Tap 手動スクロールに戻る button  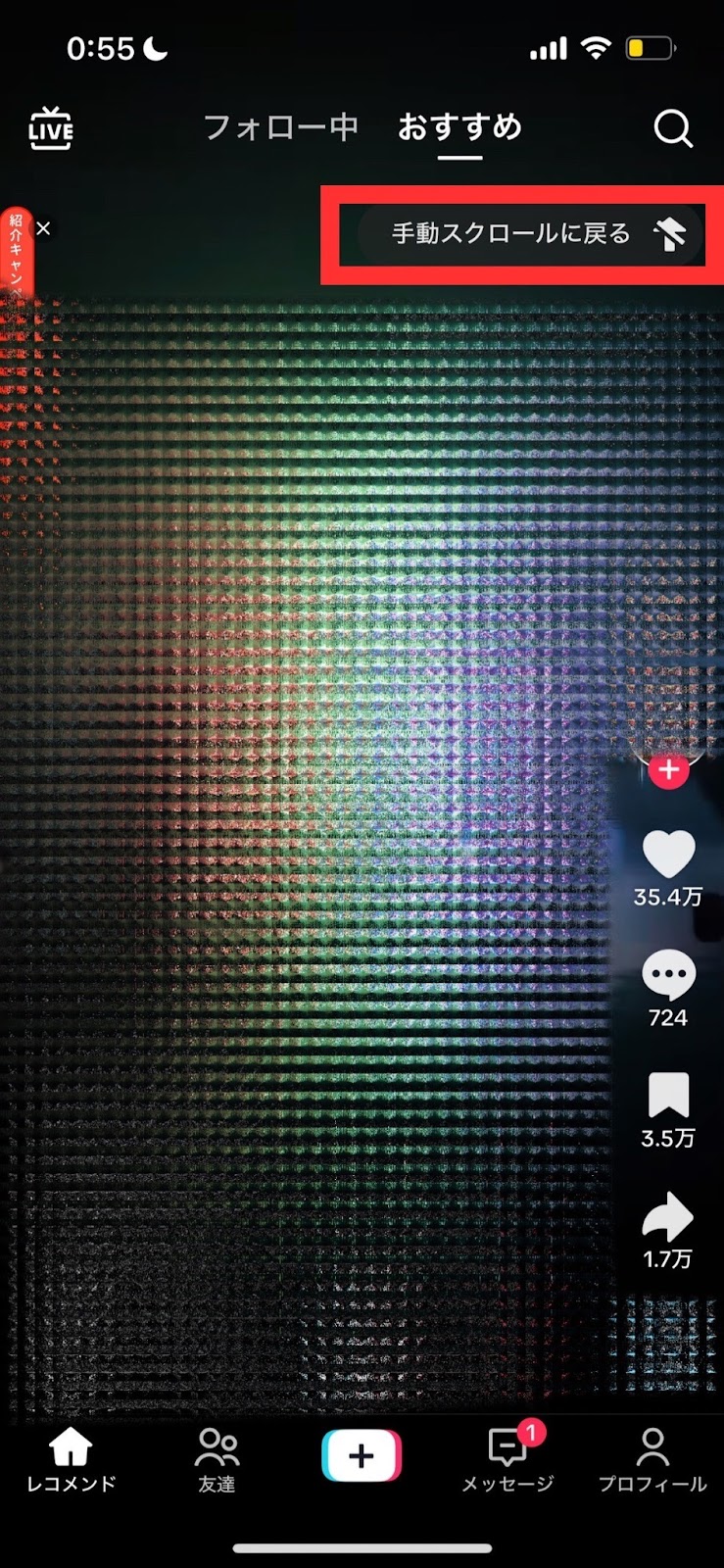531,234
